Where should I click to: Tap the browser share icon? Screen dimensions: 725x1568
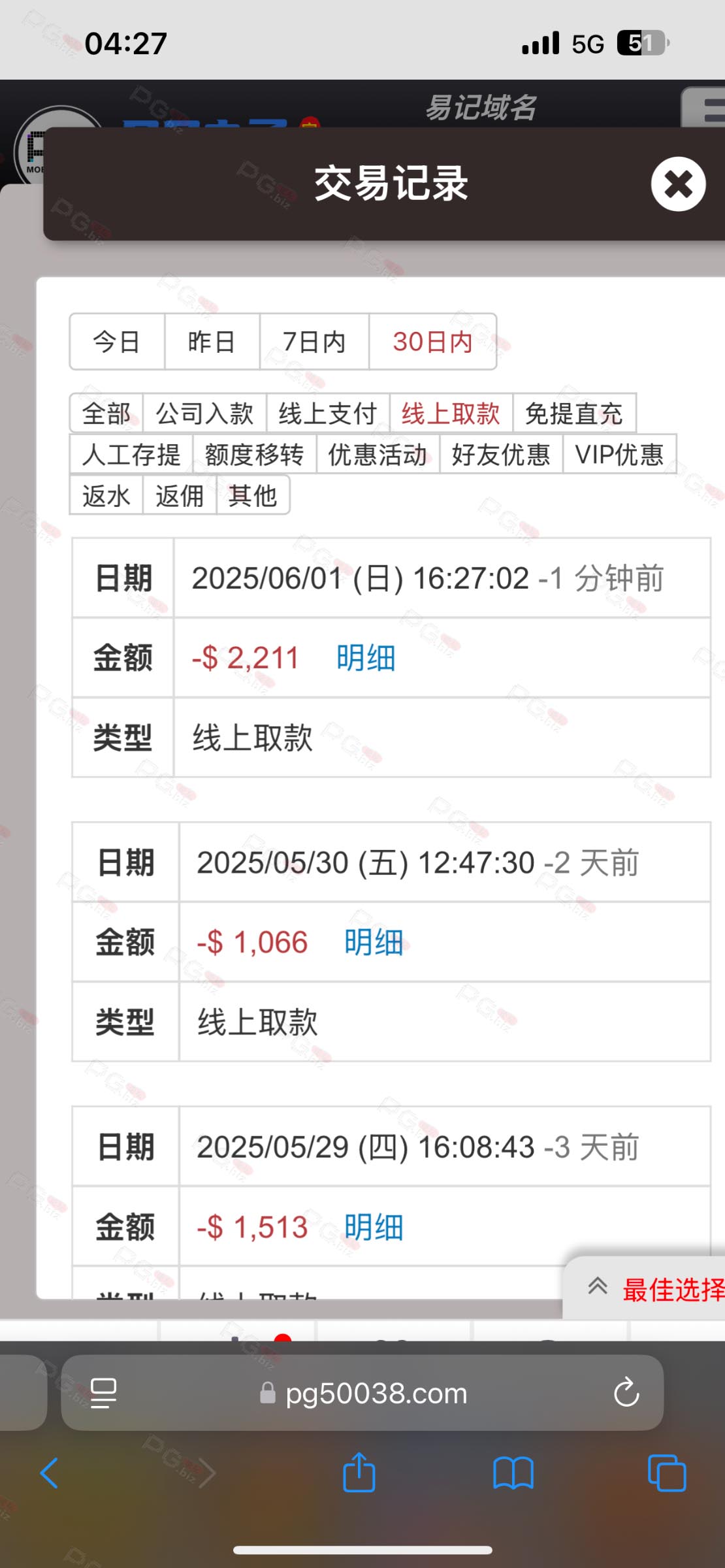[x=359, y=1472]
